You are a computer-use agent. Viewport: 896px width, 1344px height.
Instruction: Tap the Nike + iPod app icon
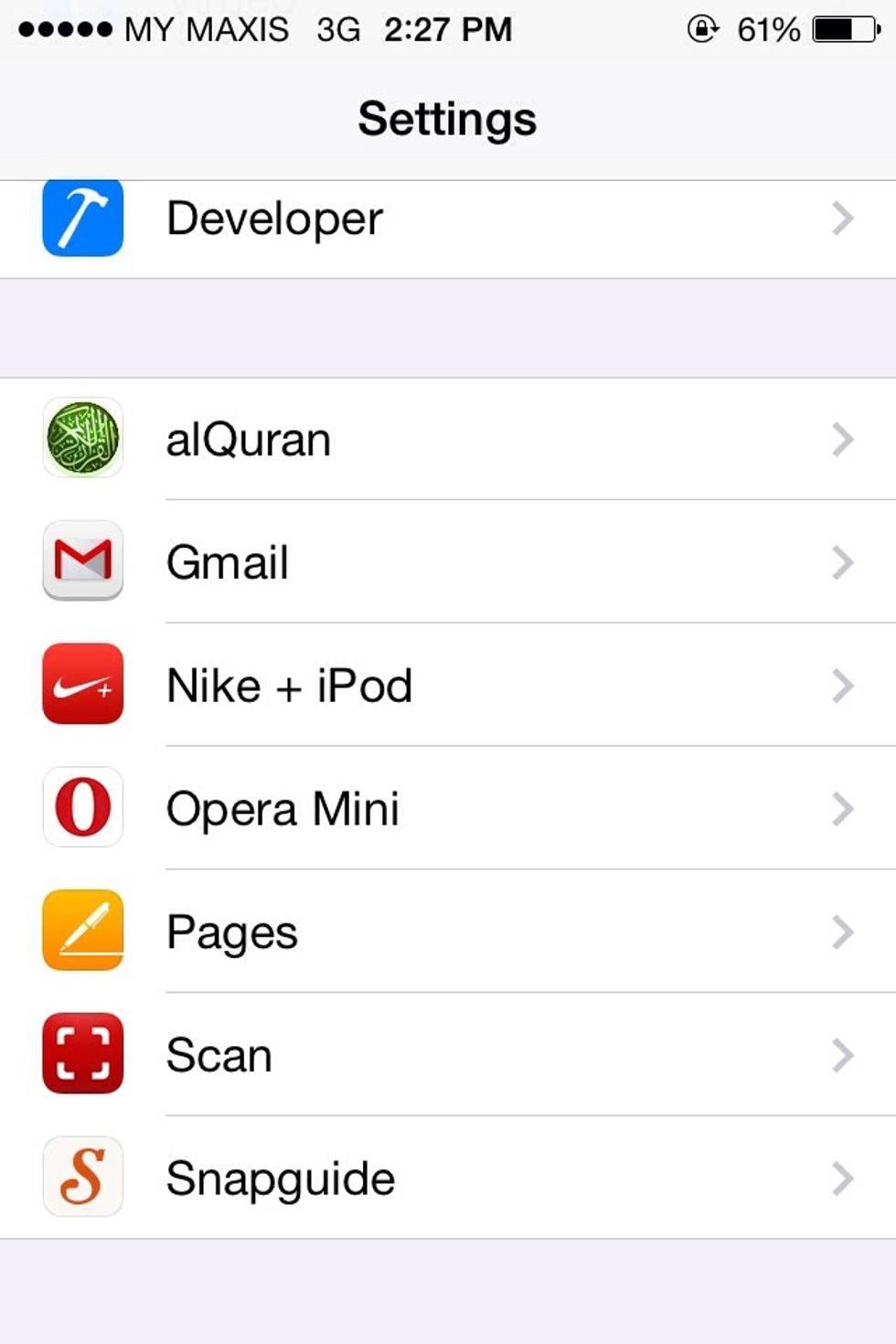[82, 685]
